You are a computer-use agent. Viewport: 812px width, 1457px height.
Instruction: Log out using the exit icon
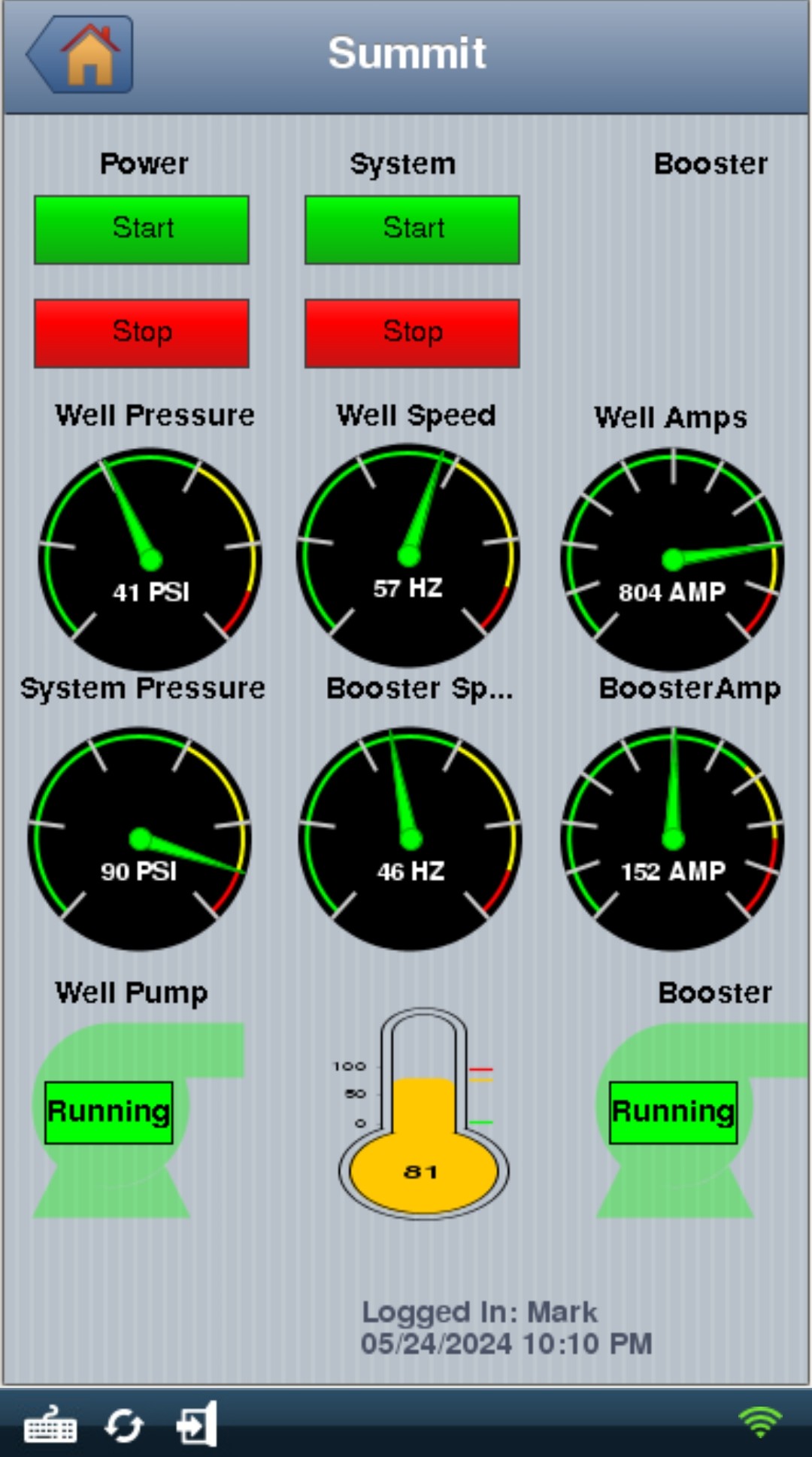(x=197, y=1424)
